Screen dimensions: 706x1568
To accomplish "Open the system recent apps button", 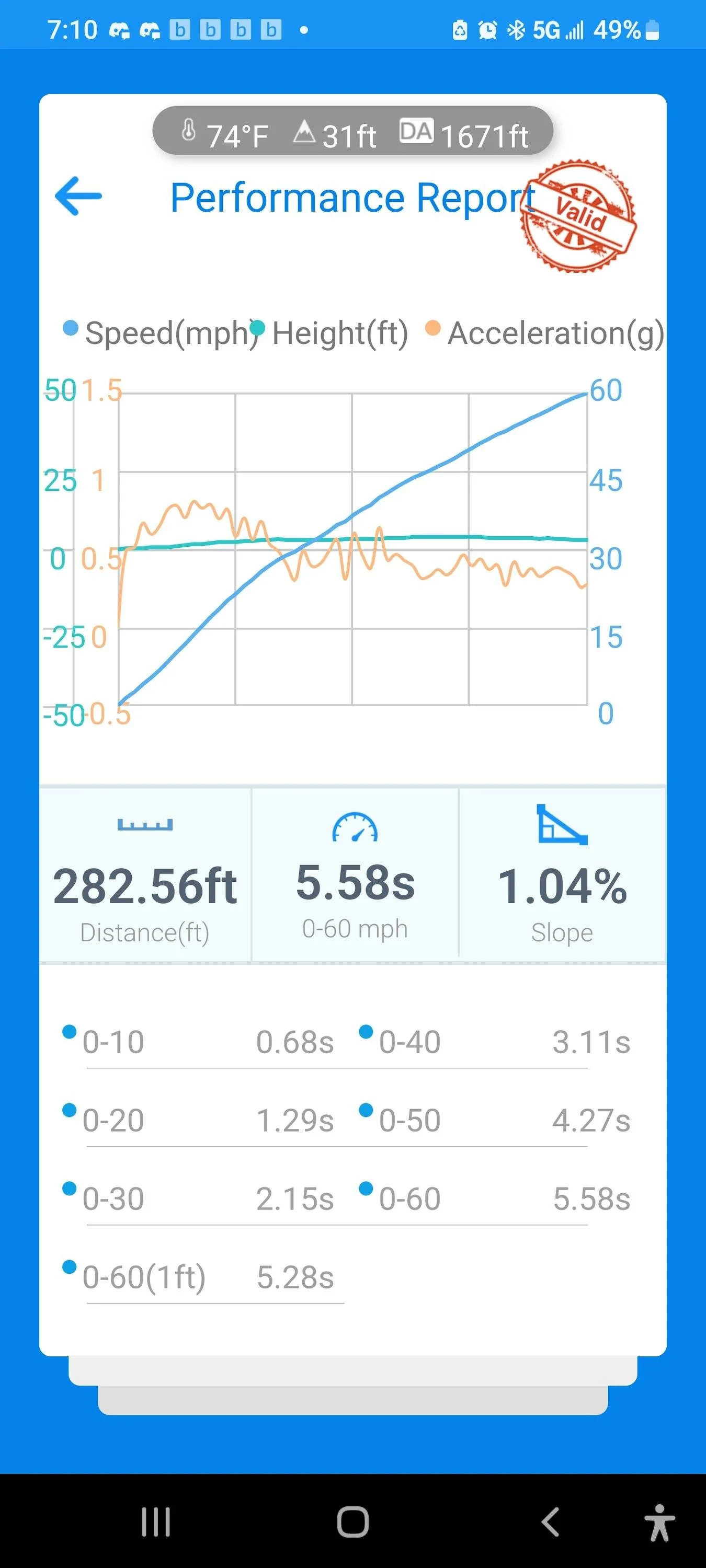I will click(156, 1521).
